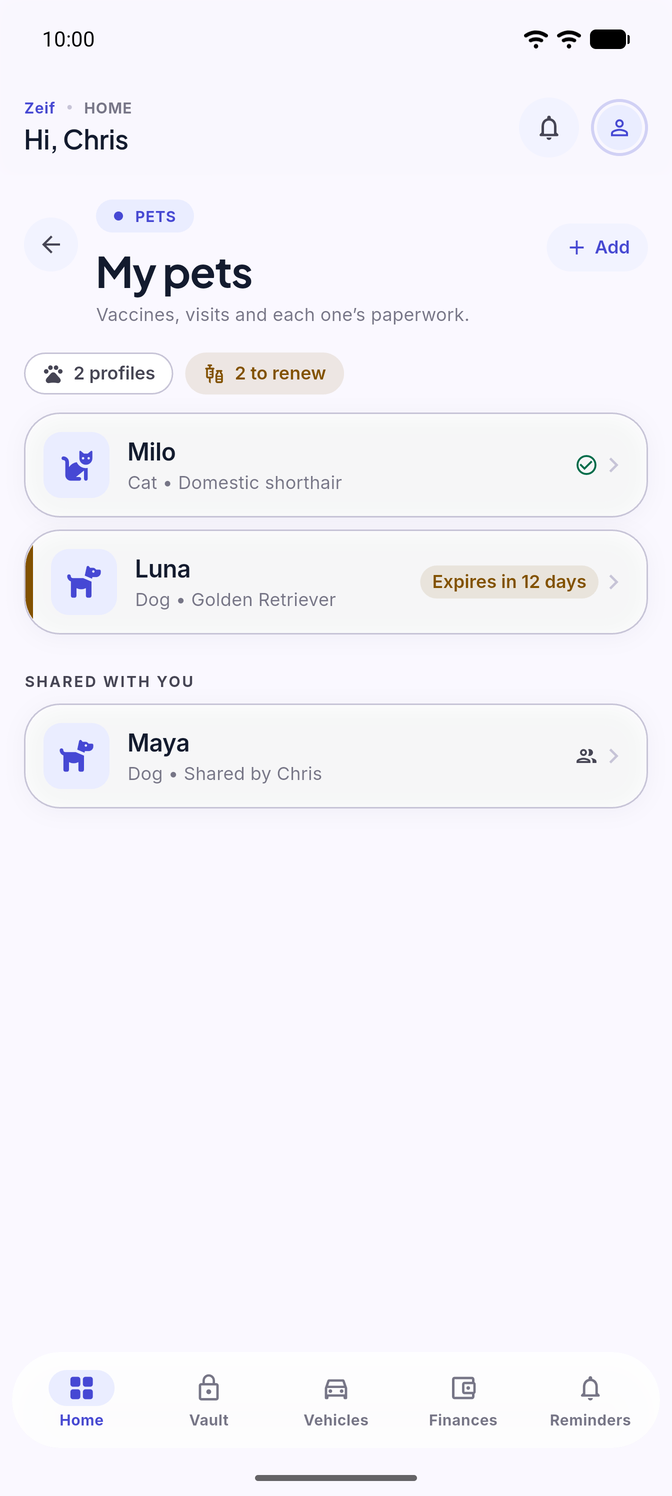This screenshot has width=672, height=1496.
Task: Select the 2 profiles chip
Action: click(99, 373)
